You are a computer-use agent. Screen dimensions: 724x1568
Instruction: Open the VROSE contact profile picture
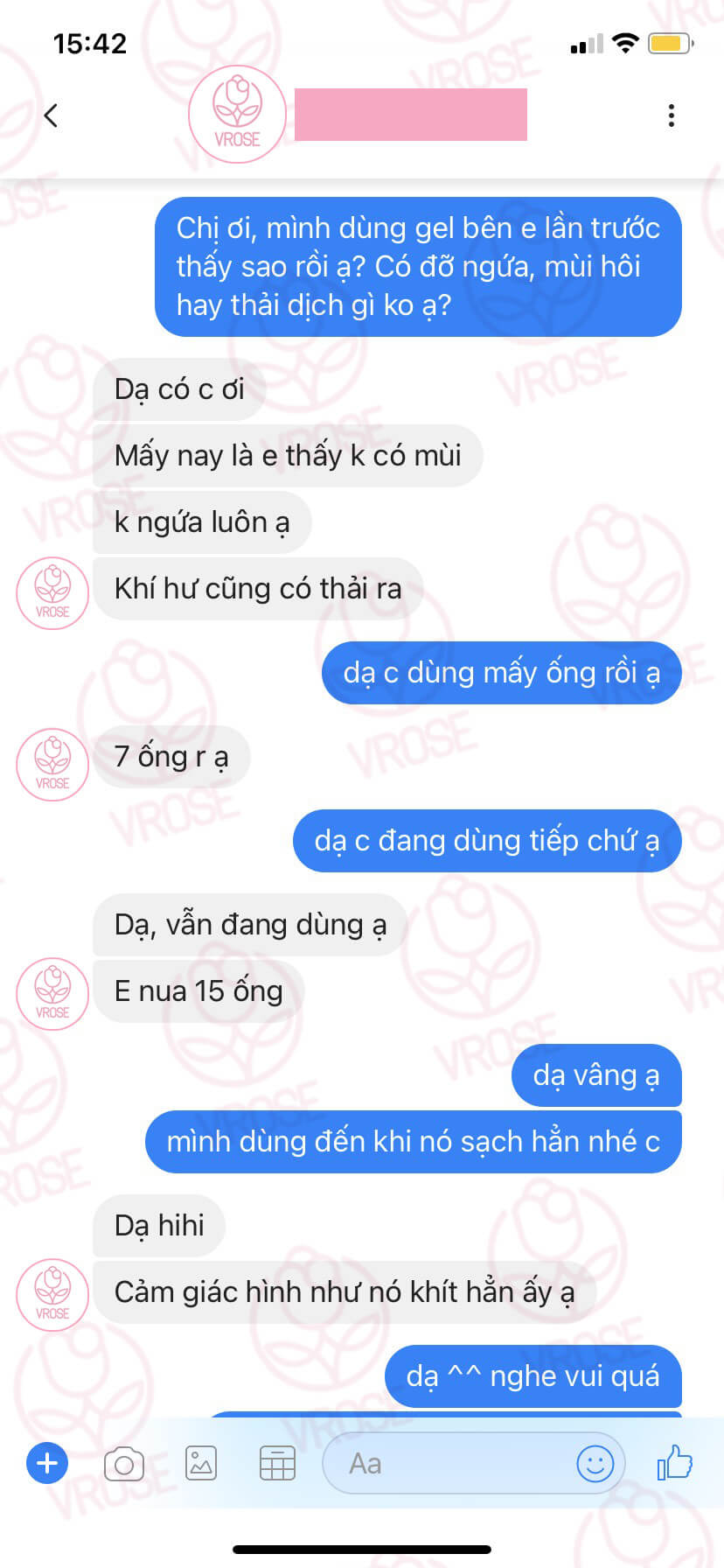[x=237, y=115]
